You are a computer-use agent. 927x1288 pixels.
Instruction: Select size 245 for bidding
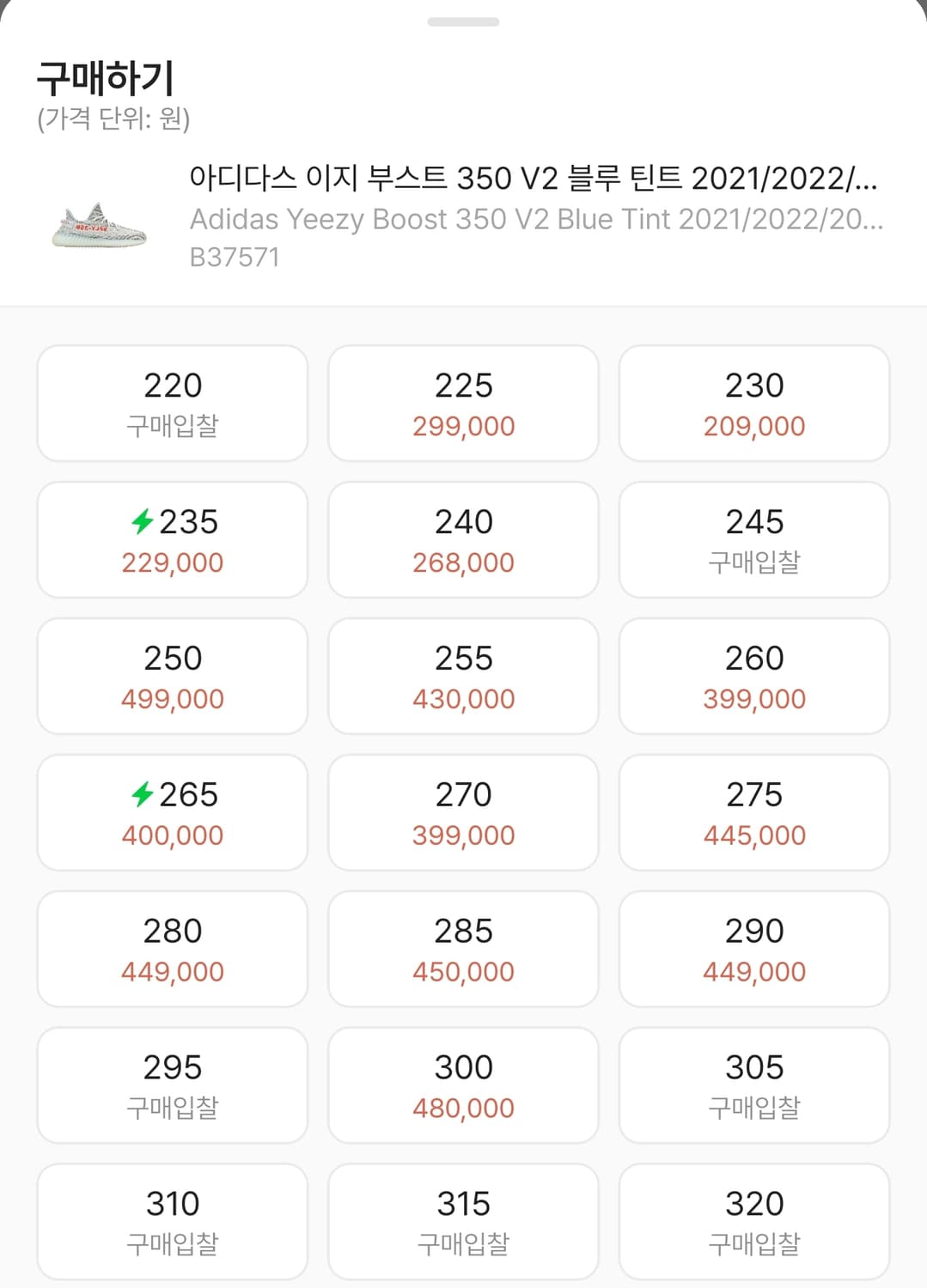(753, 539)
